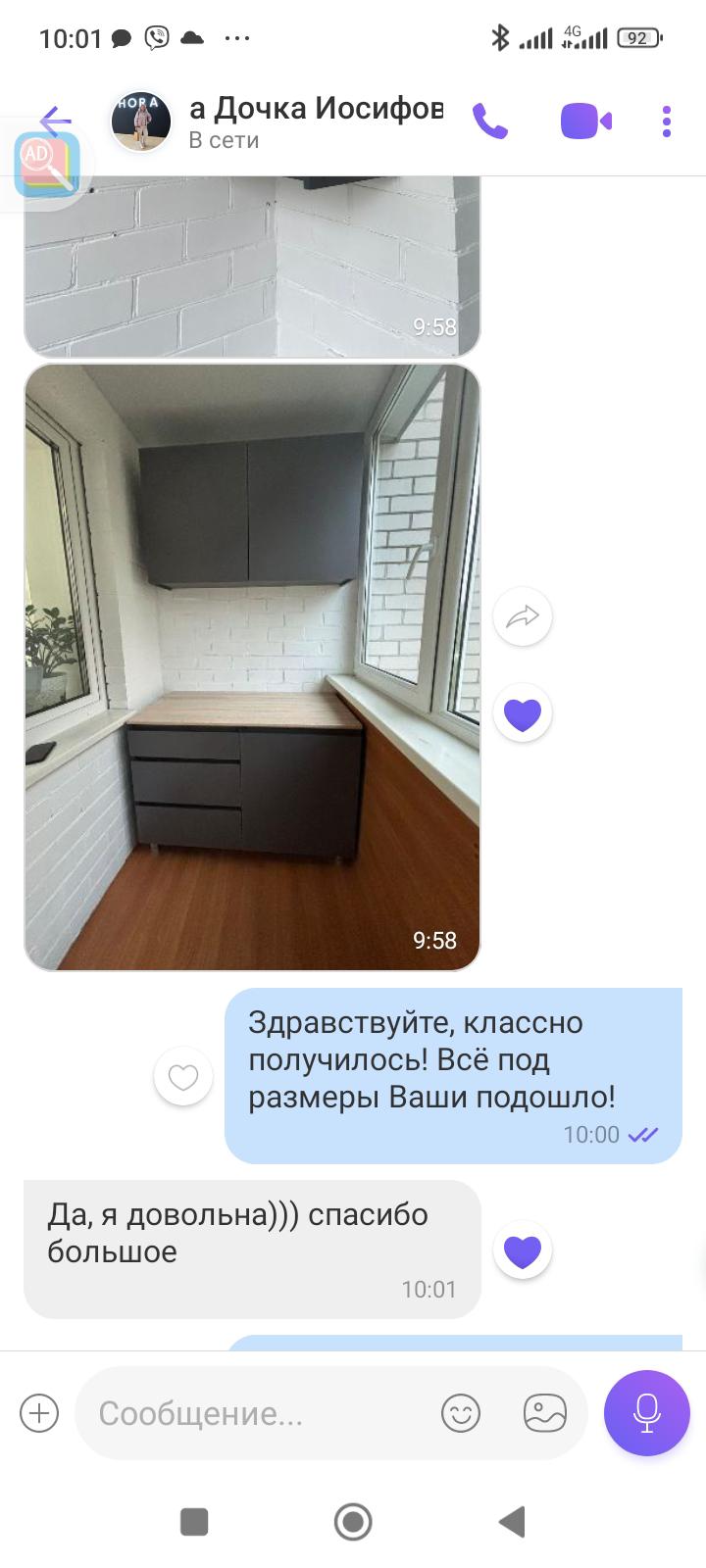Screen dimensions: 706x1568
Task: Open the chat overflow menu
Action: tap(667, 122)
